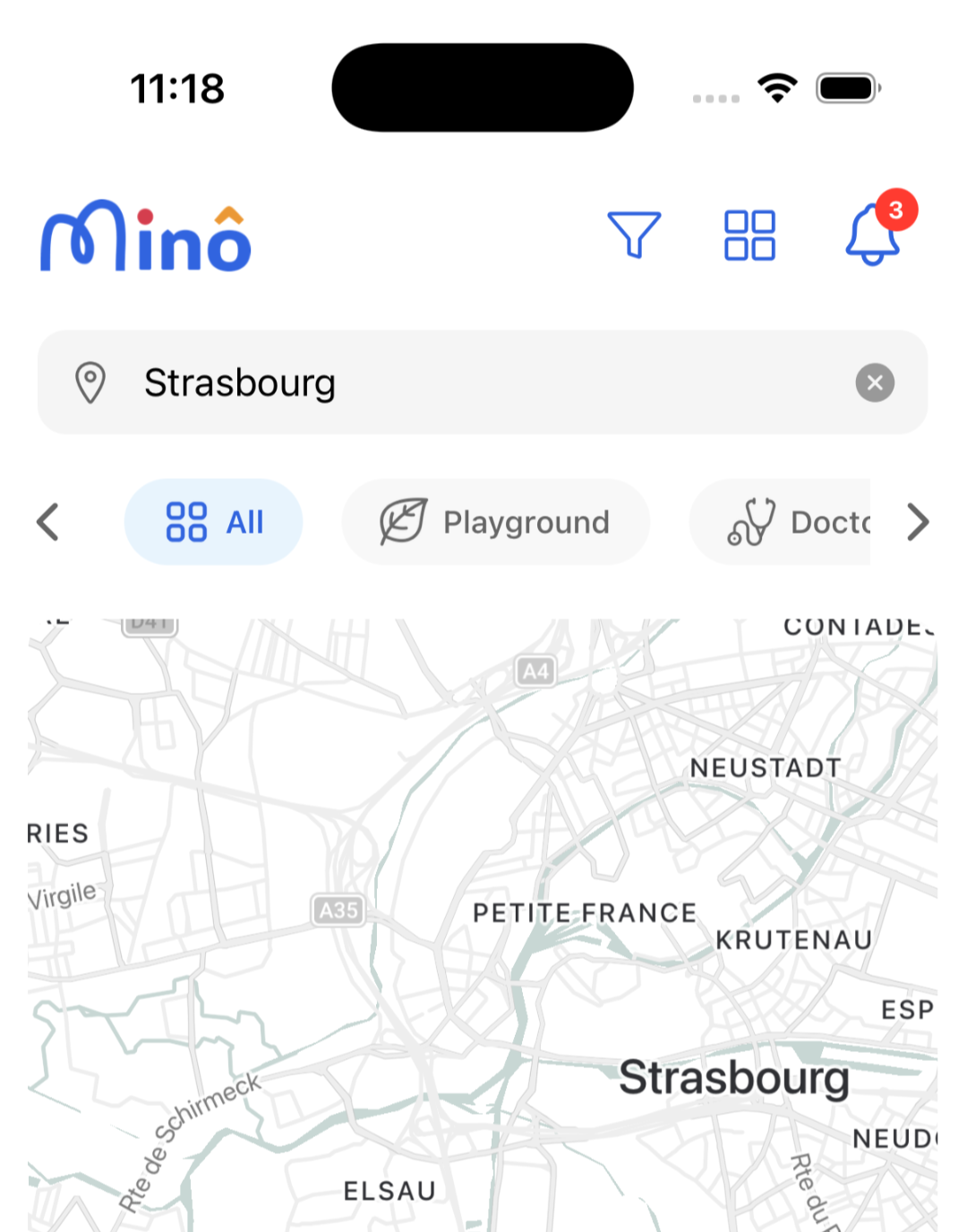Image resolution: width=967 pixels, height=1232 pixels.
Task: Tap the Strasbourg city label on the map
Action: click(736, 1079)
